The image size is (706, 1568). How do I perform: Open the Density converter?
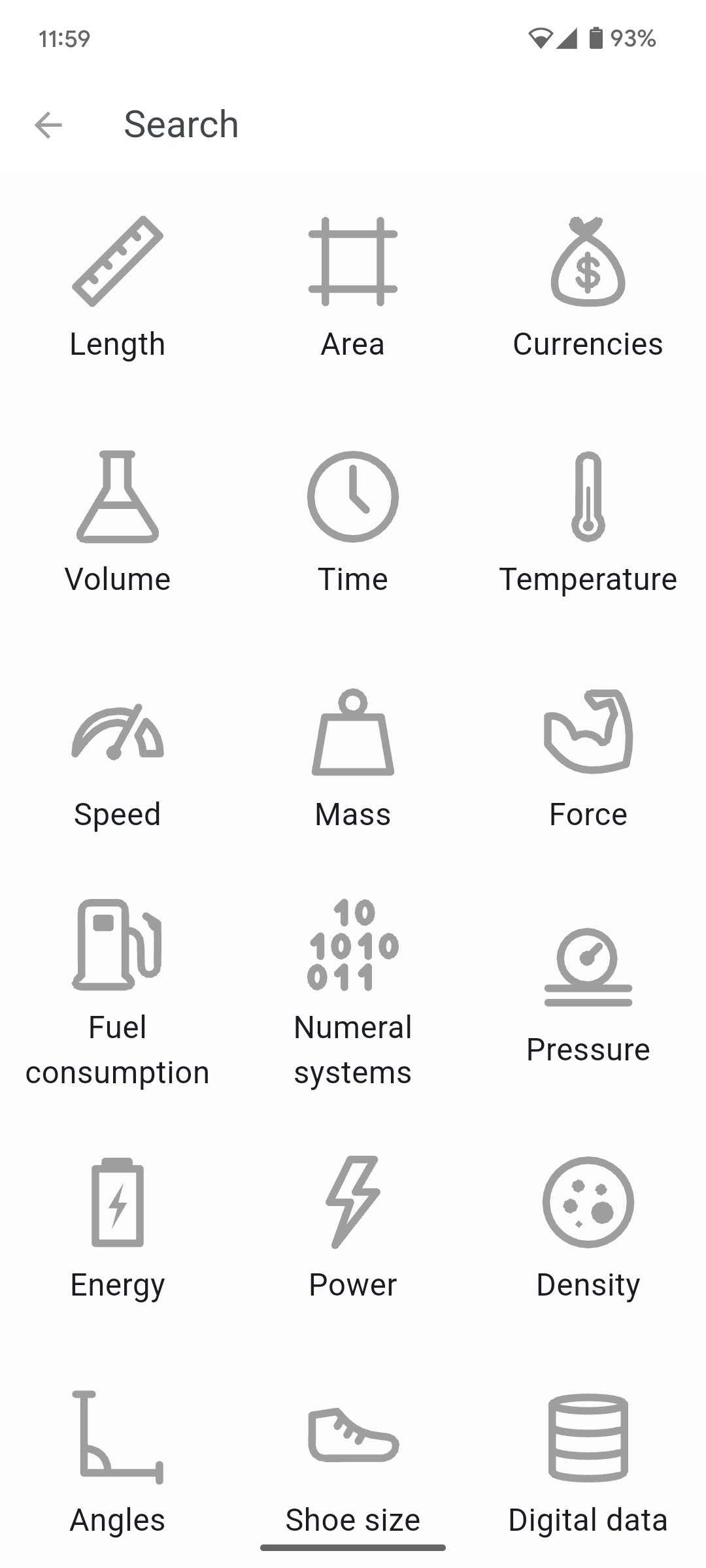tap(588, 1228)
